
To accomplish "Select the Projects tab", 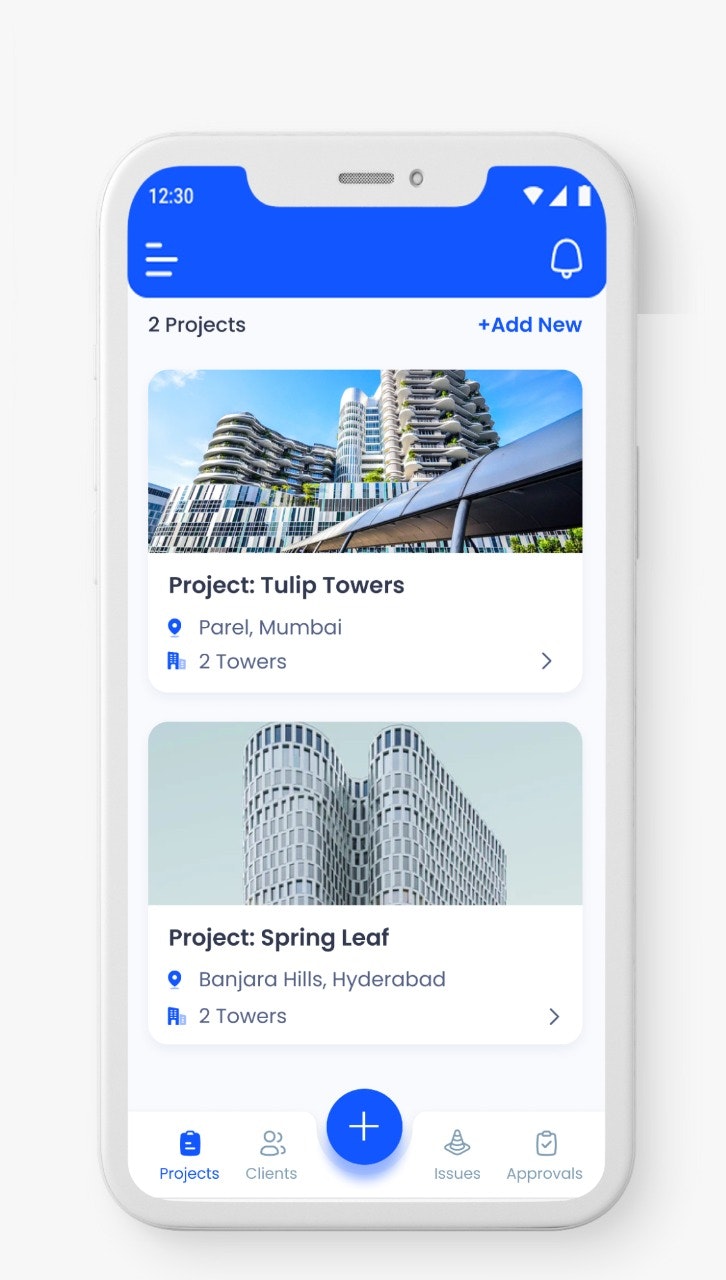I will click(x=189, y=1155).
